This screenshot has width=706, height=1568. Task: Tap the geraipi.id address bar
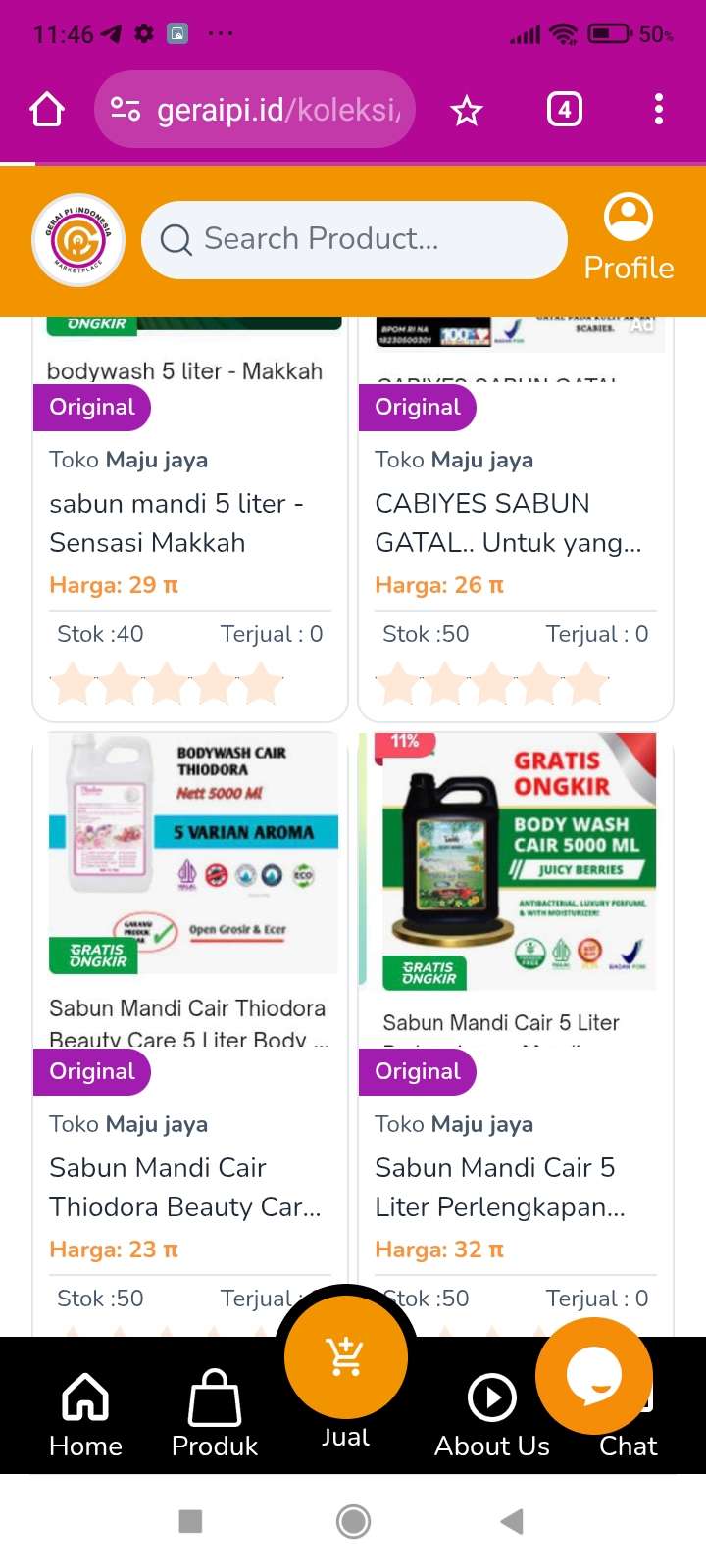[x=255, y=110]
